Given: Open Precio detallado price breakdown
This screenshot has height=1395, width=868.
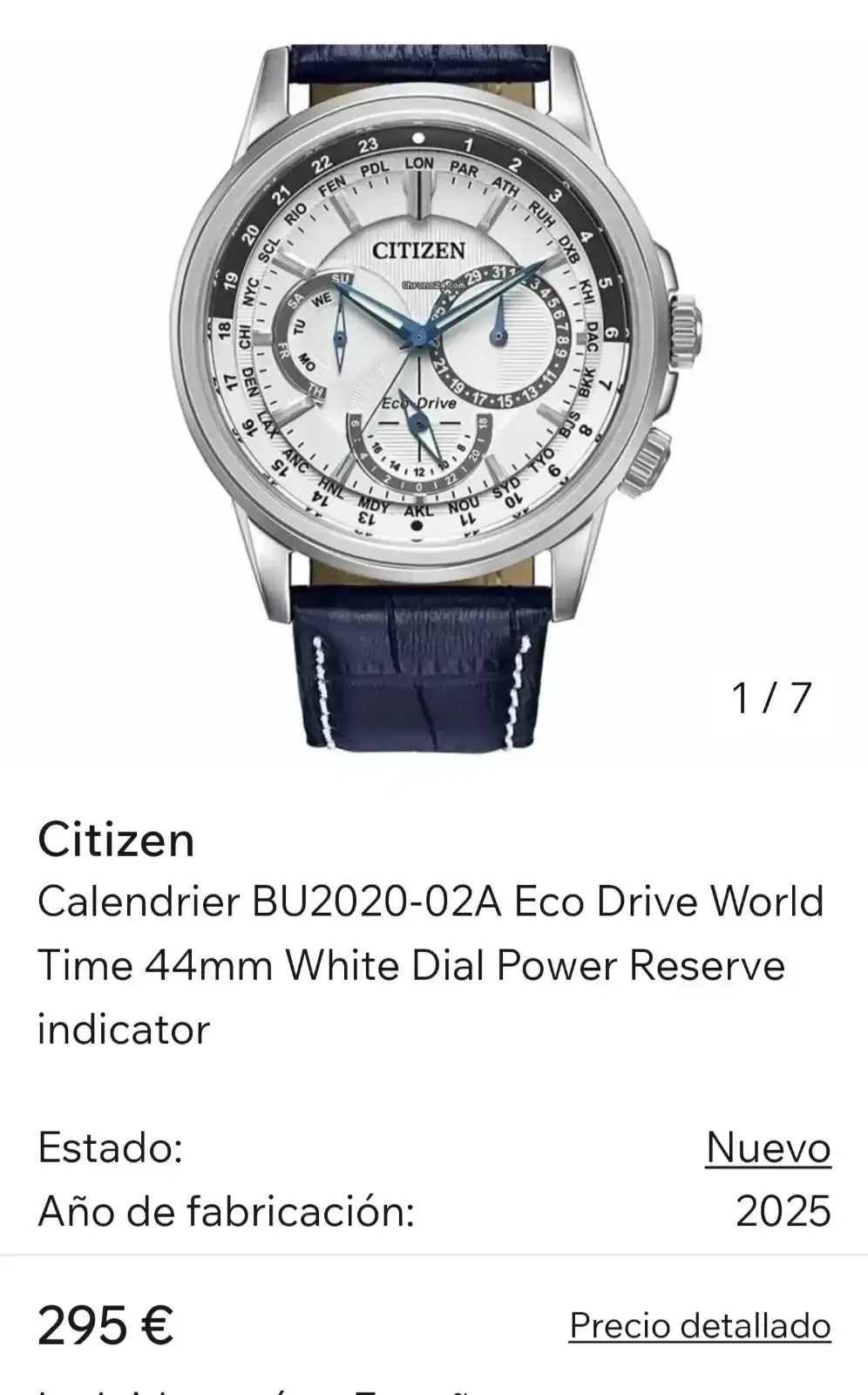Looking at the screenshot, I should click(x=700, y=1326).
